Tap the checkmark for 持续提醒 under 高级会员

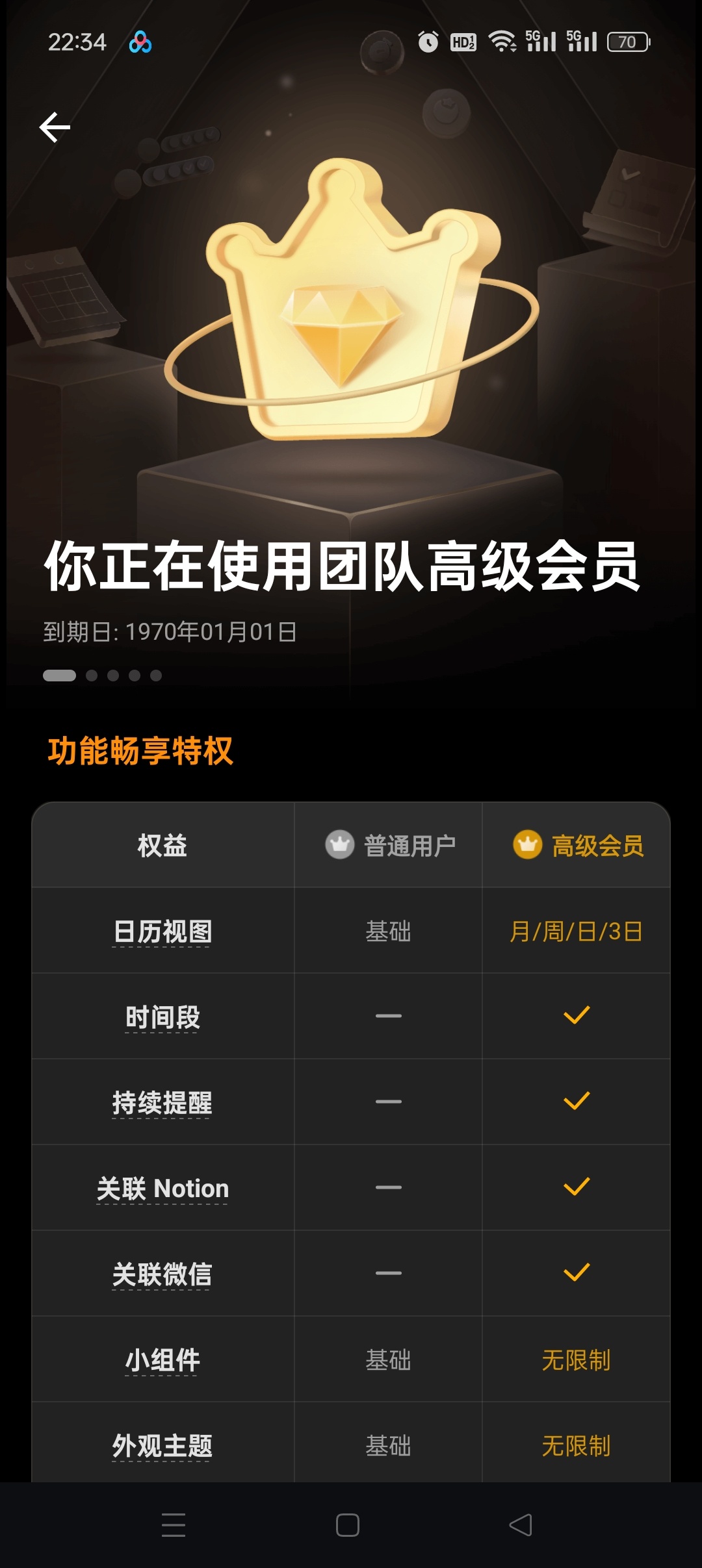point(576,1102)
